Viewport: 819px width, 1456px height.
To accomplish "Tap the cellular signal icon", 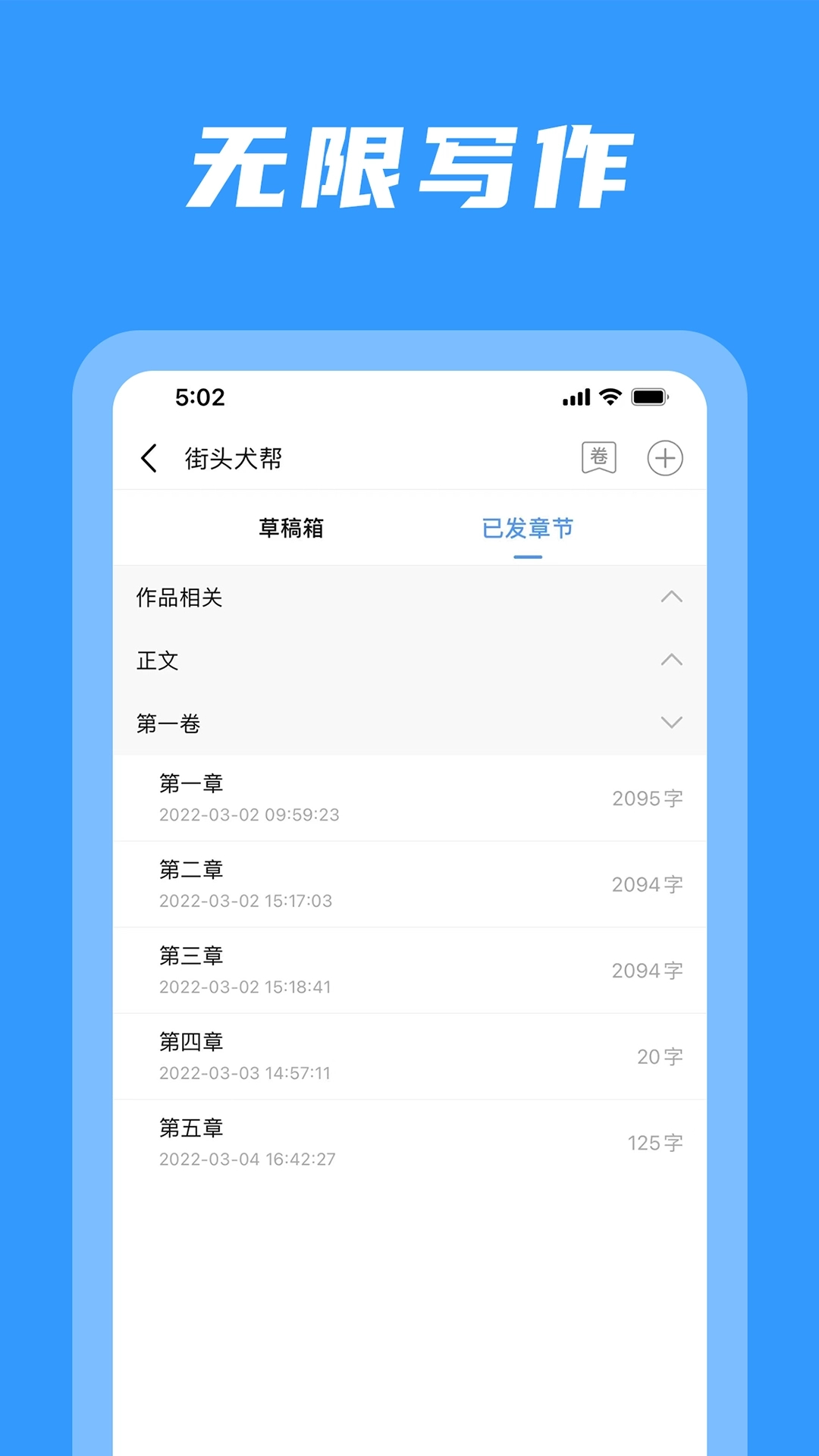I will pos(576,397).
